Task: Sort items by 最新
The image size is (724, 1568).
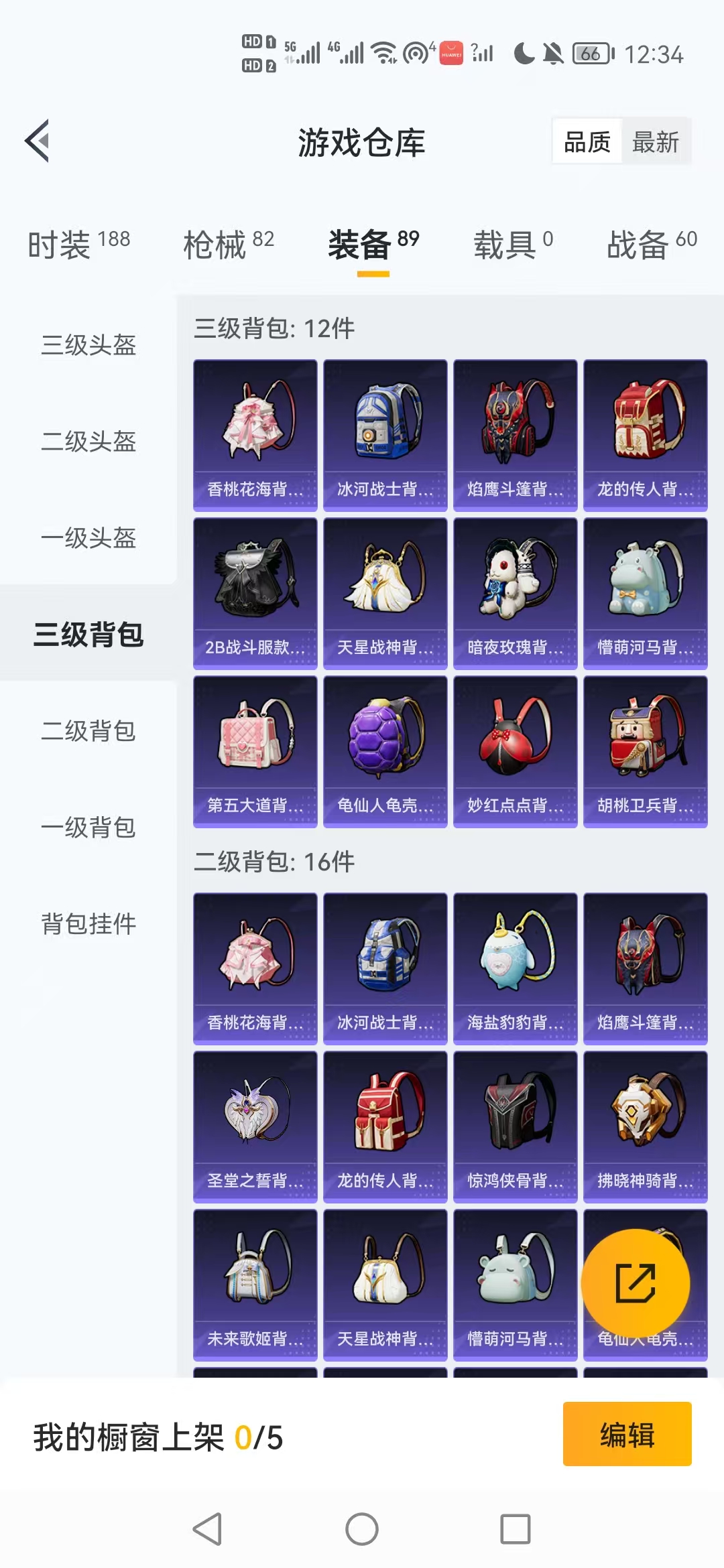Action: pos(655,142)
